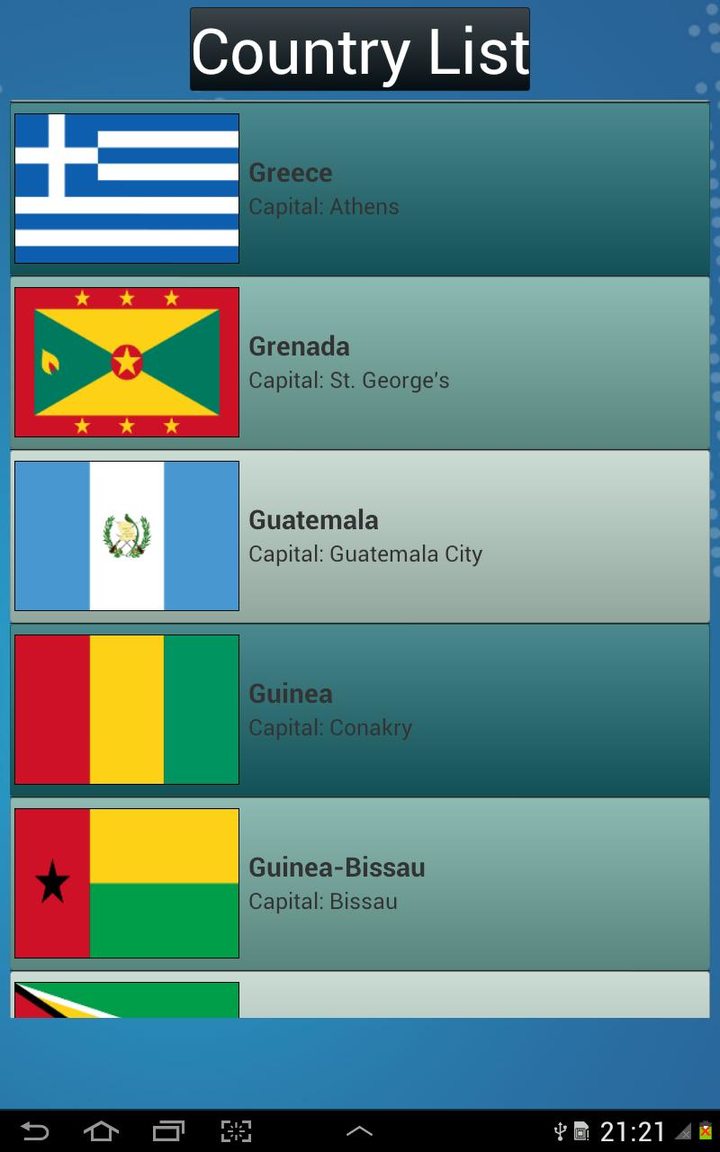Tap the Capital: Athens text
Screen dimensions: 720x1152
(x=323, y=206)
